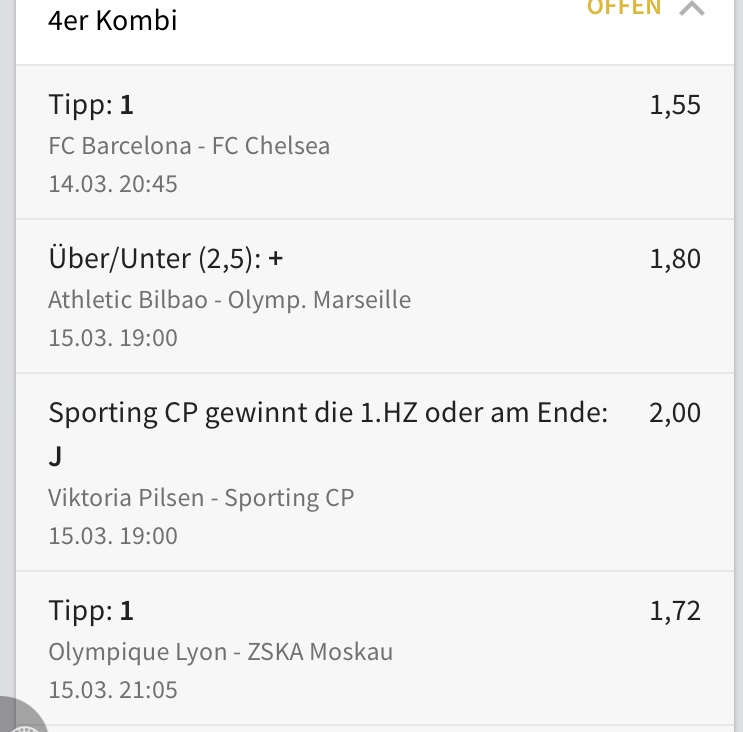Collapse the 4er Kombi bet slip
The width and height of the screenshot is (743, 732).
click(692, 9)
